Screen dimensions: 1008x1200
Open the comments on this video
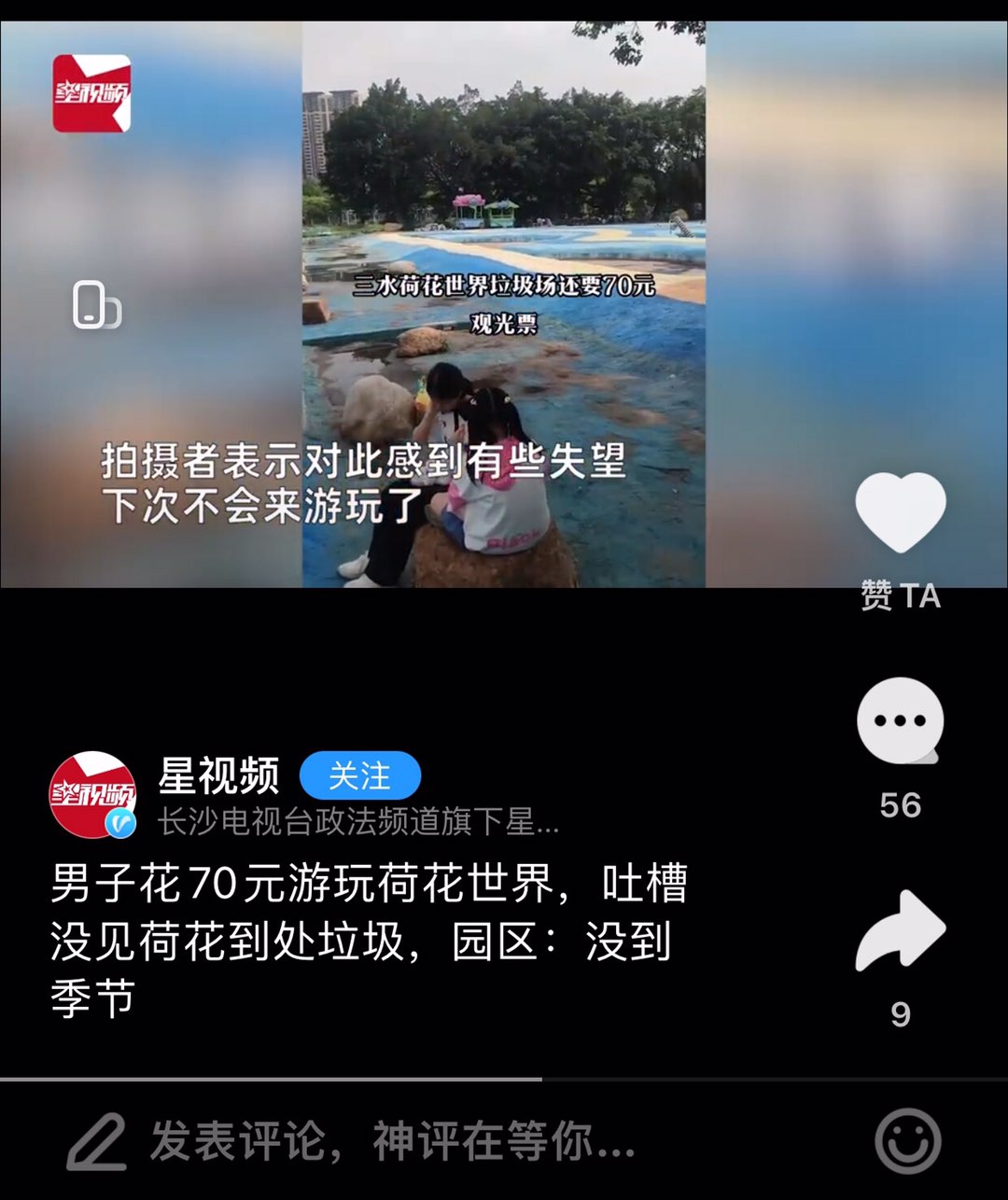tap(900, 721)
